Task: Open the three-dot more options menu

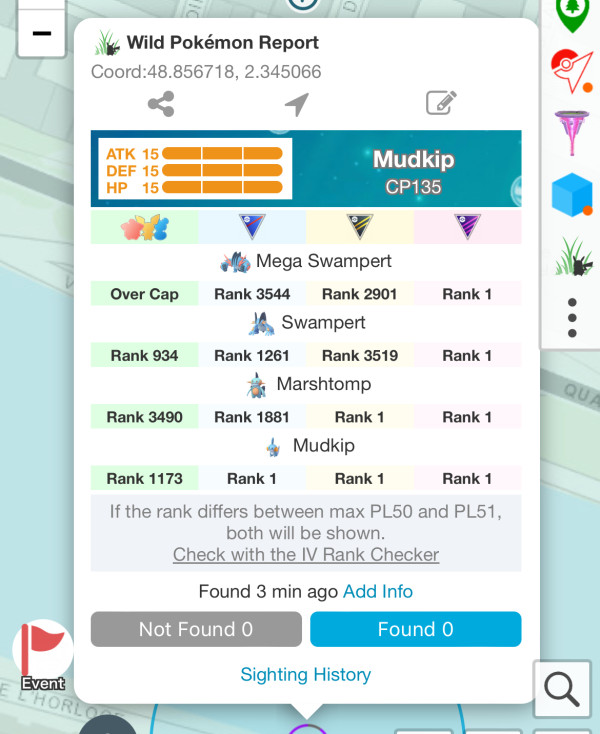Action: 572,317
